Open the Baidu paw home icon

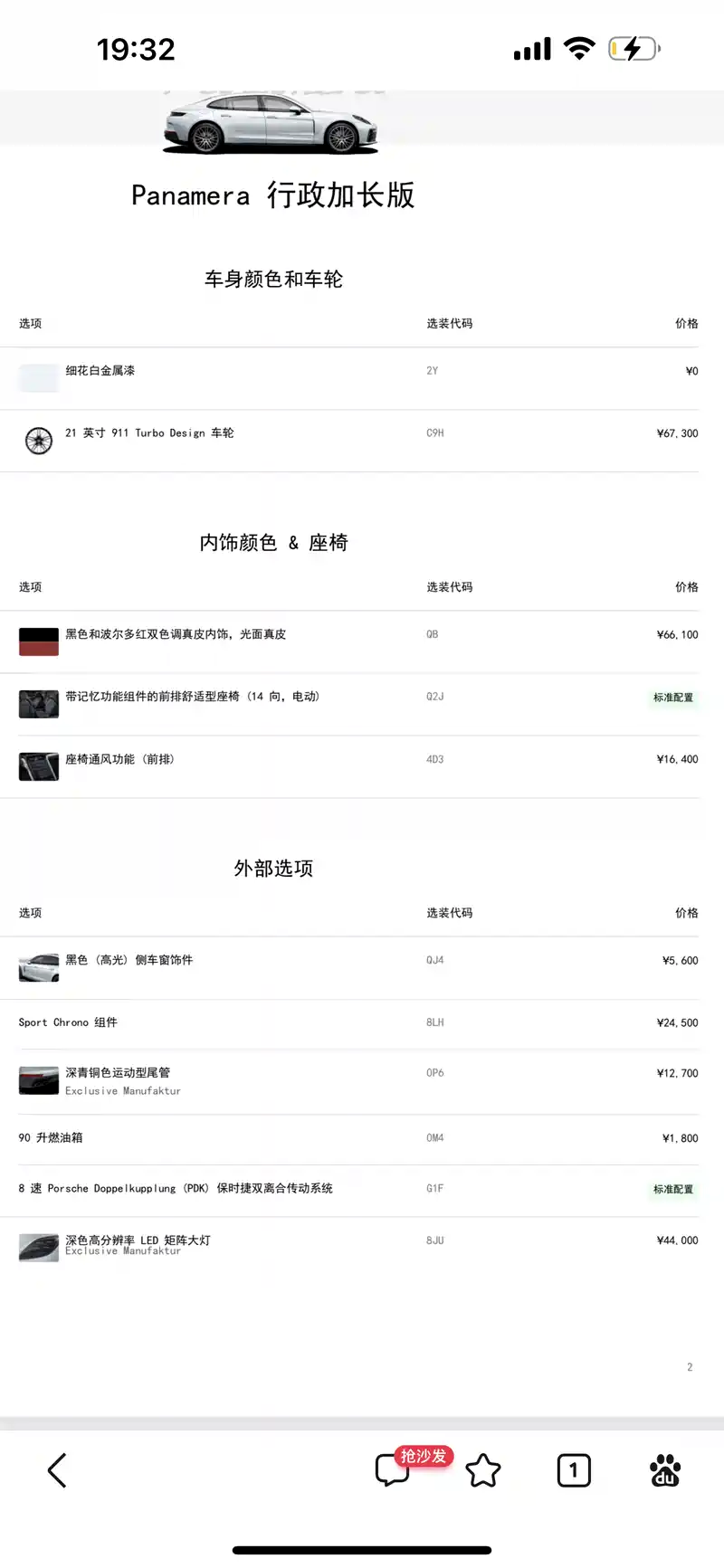(665, 1470)
